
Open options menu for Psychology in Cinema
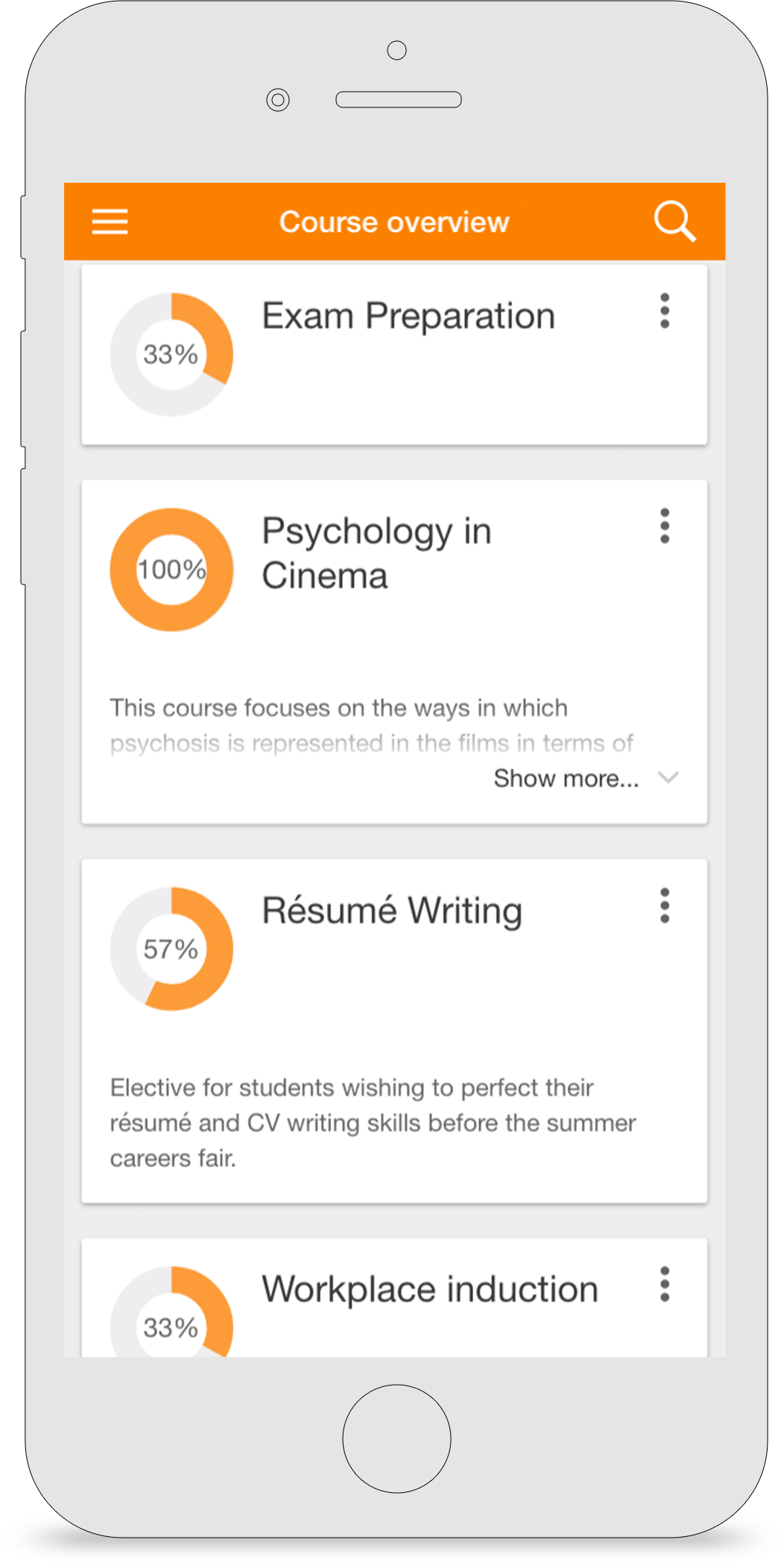coord(665,526)
